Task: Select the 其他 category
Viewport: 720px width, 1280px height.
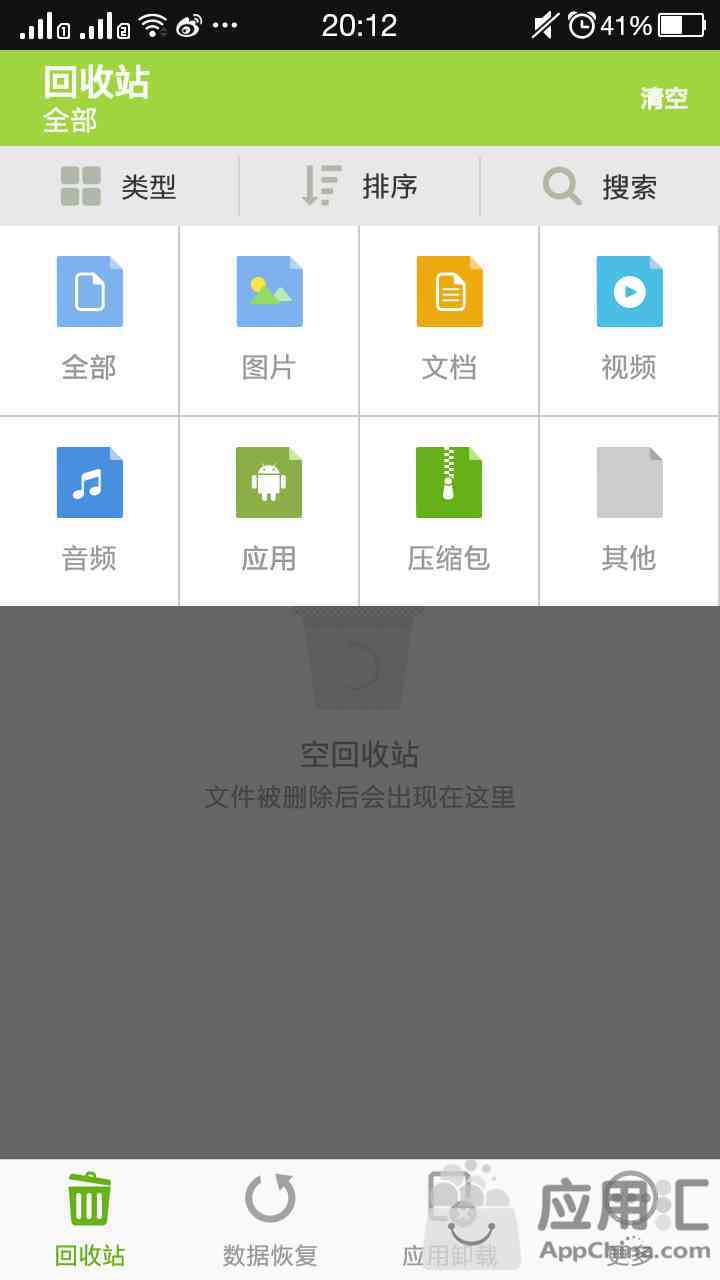Action: pos(630,511)
